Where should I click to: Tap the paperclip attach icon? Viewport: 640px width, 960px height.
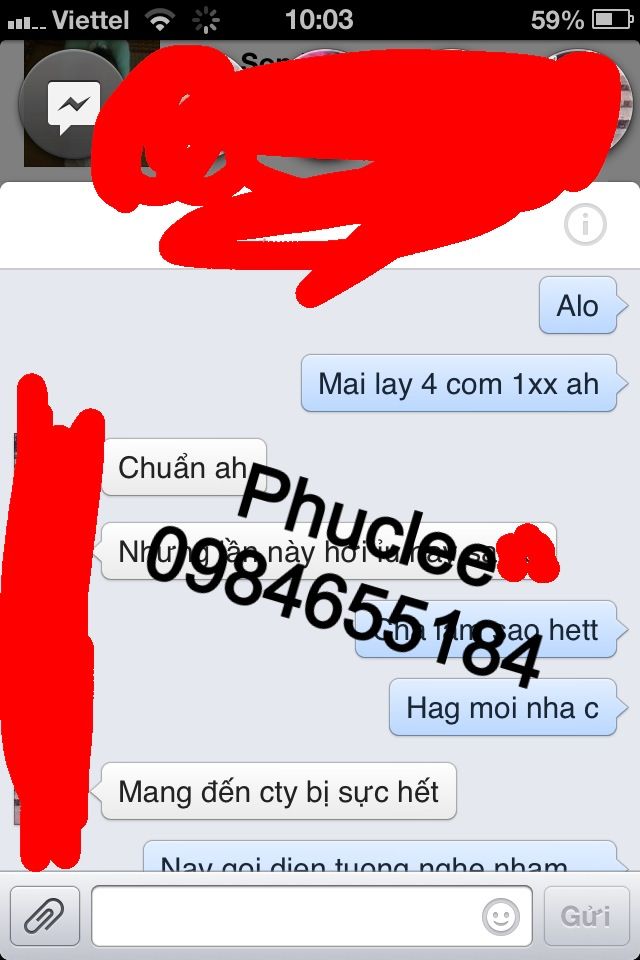point(44,915)
